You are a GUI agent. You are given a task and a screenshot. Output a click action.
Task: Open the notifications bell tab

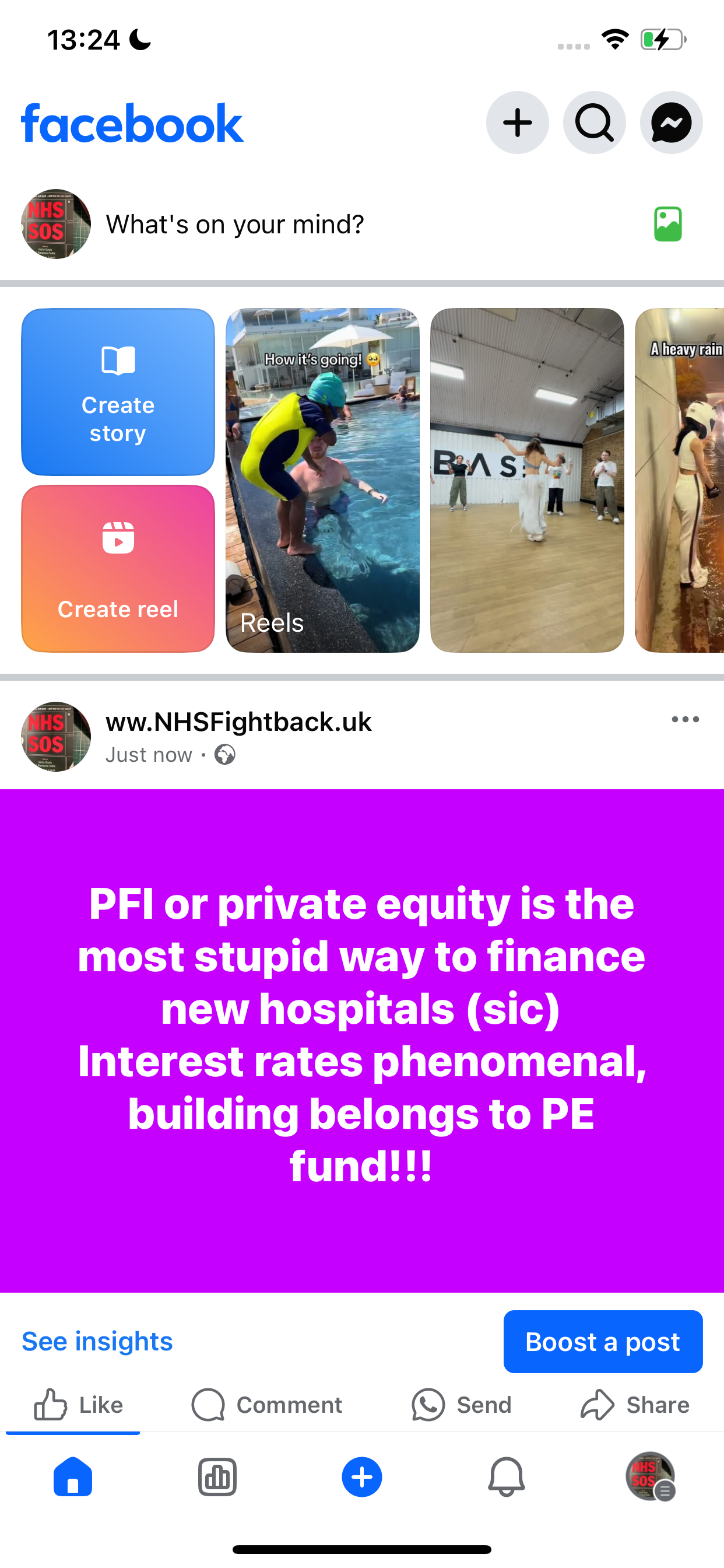click(x=506, y=1478)
